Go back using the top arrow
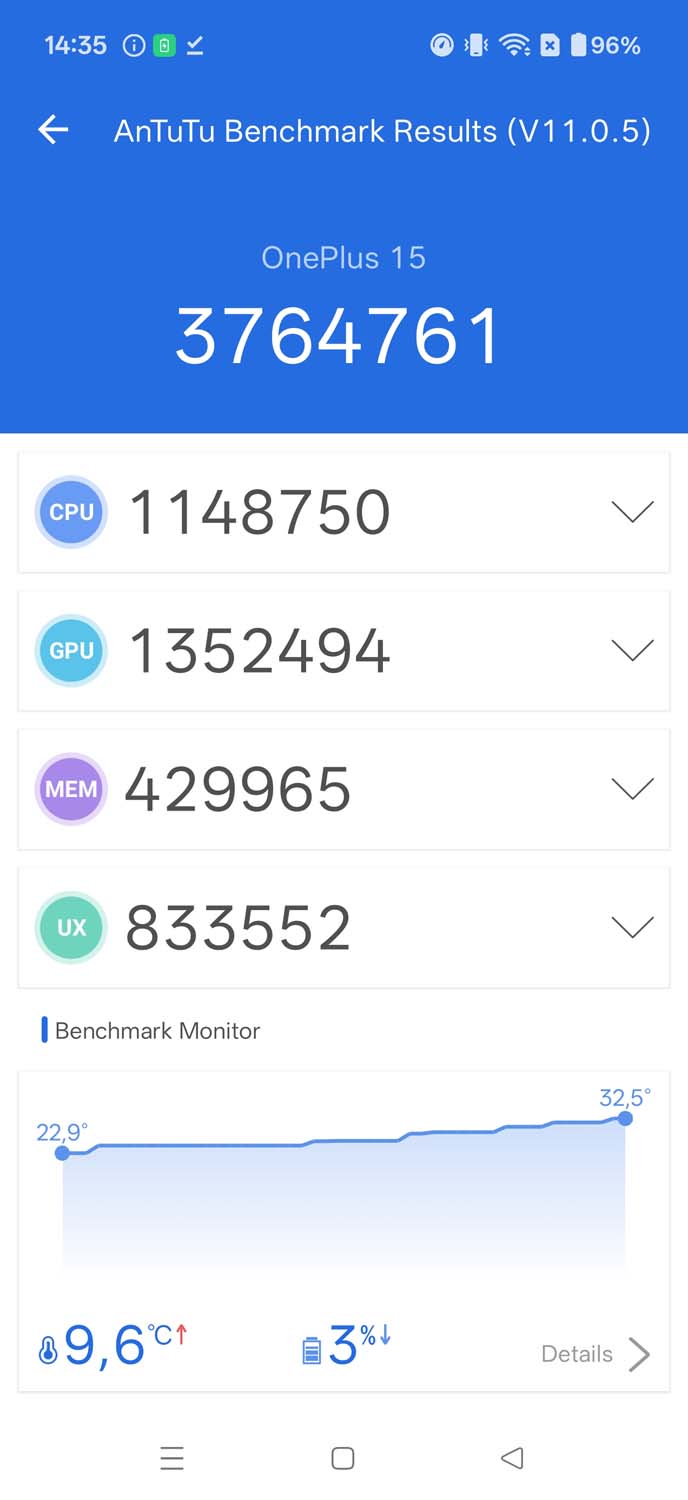 pyautogui.click(x=53, y=129)
